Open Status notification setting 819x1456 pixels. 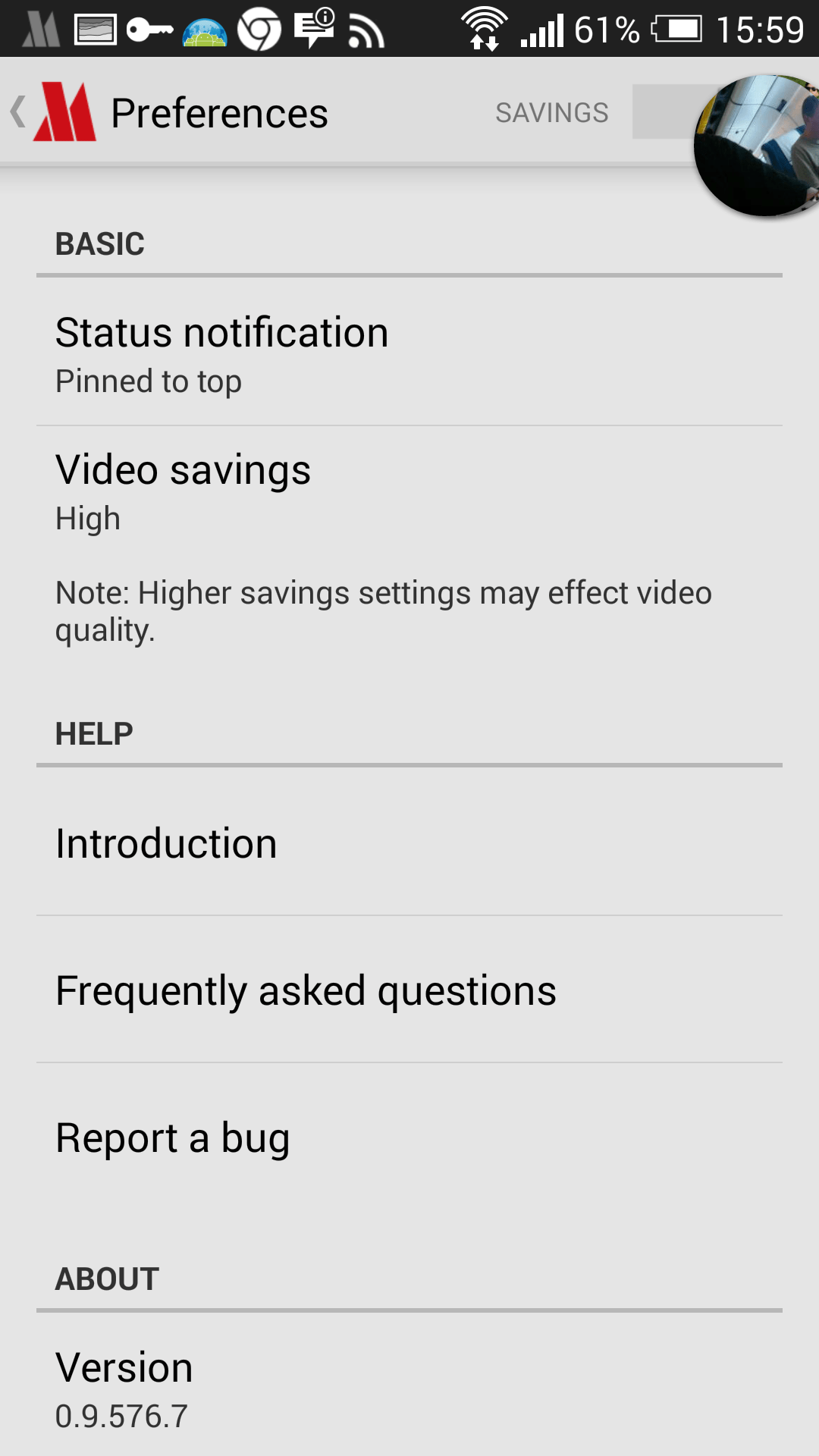[x=409, y=353]
